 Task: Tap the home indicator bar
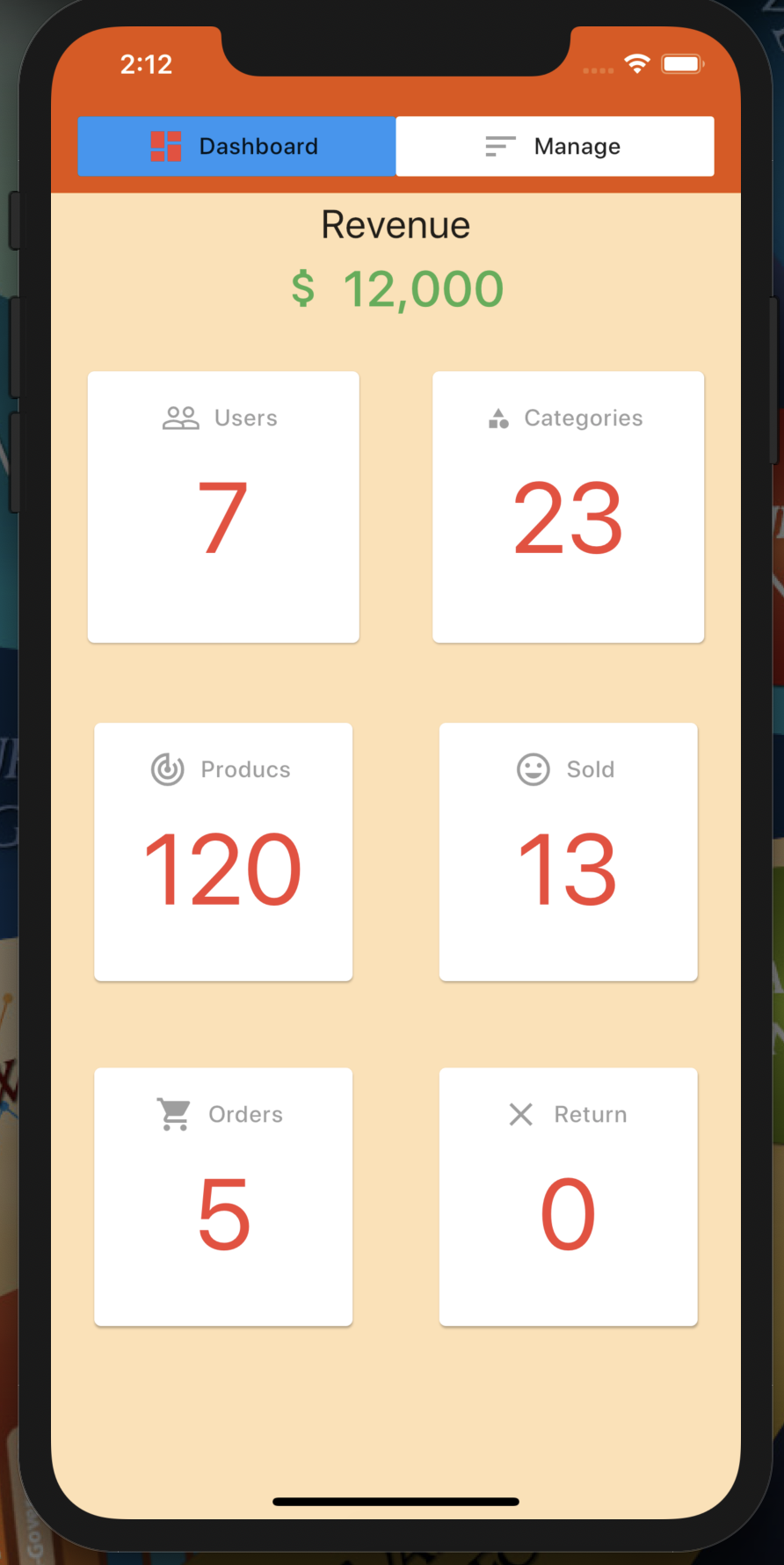[x=395, y=1501]
